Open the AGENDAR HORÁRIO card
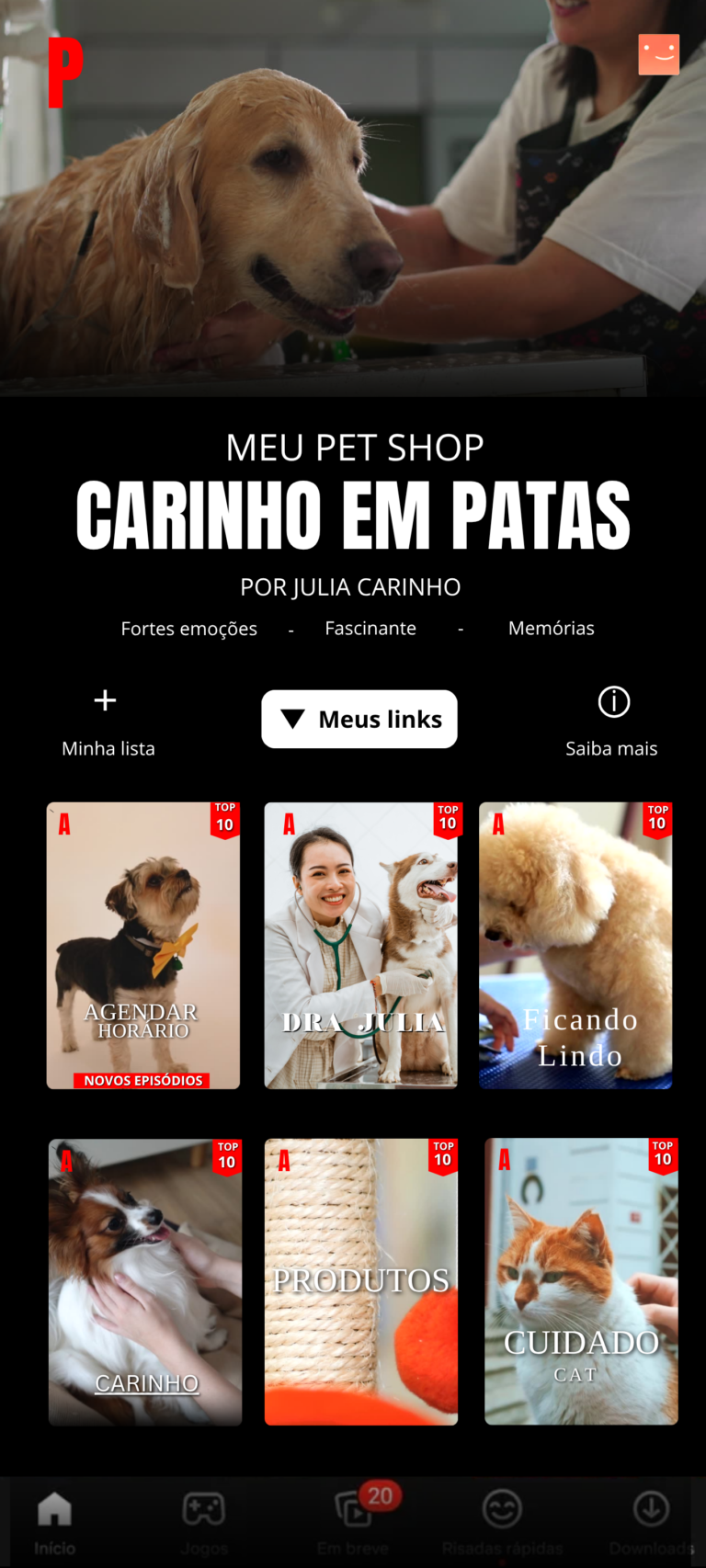The width and height of the screenshot is (706, 1568). (x=143, y=945)
